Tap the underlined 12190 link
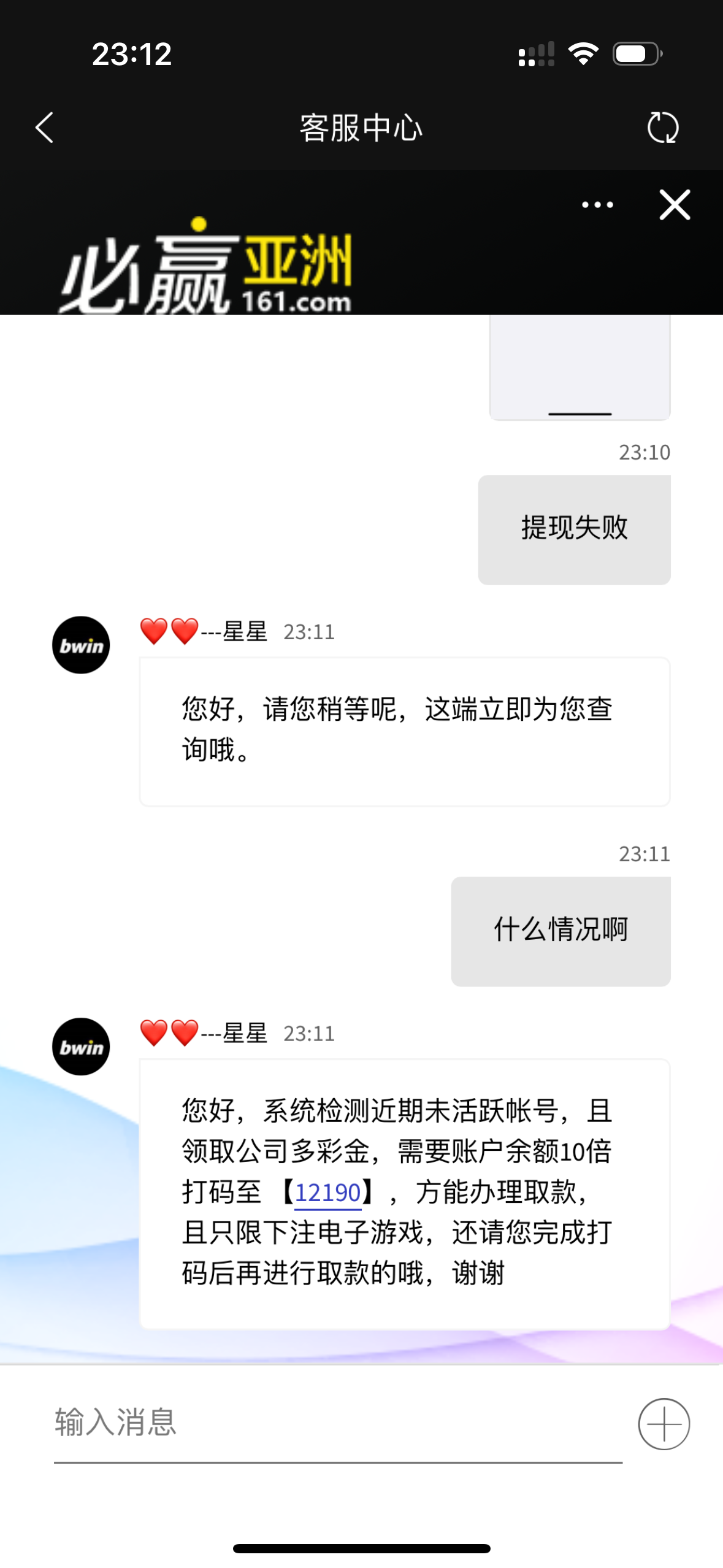This screenshot has height=1568, width=723. tap(327, 1192)
